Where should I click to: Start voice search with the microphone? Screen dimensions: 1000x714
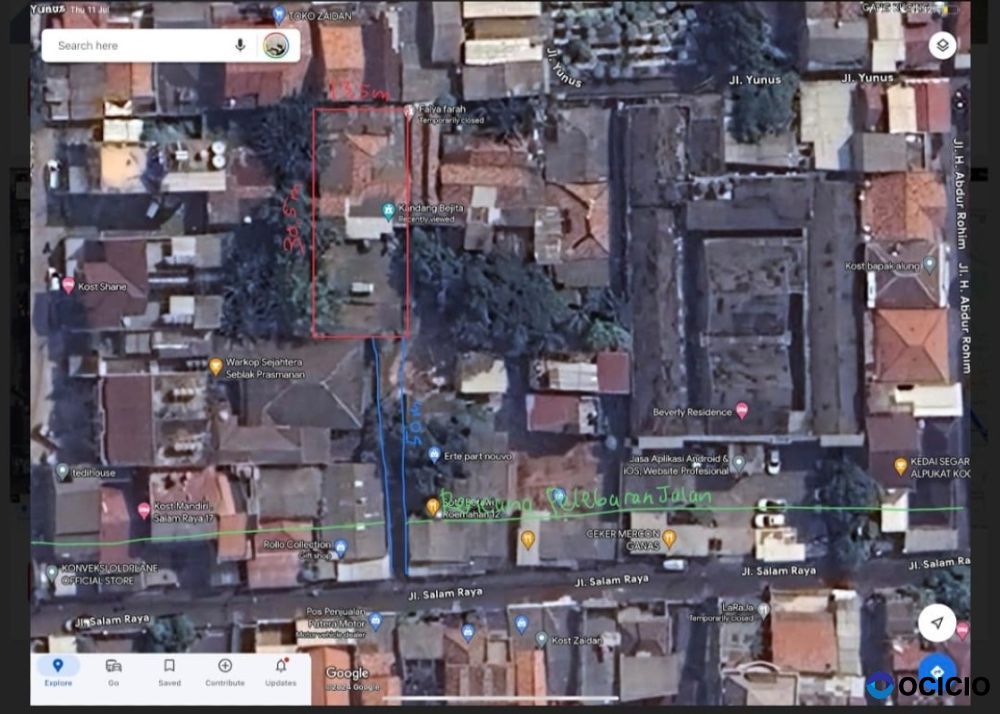coord(240,46)
